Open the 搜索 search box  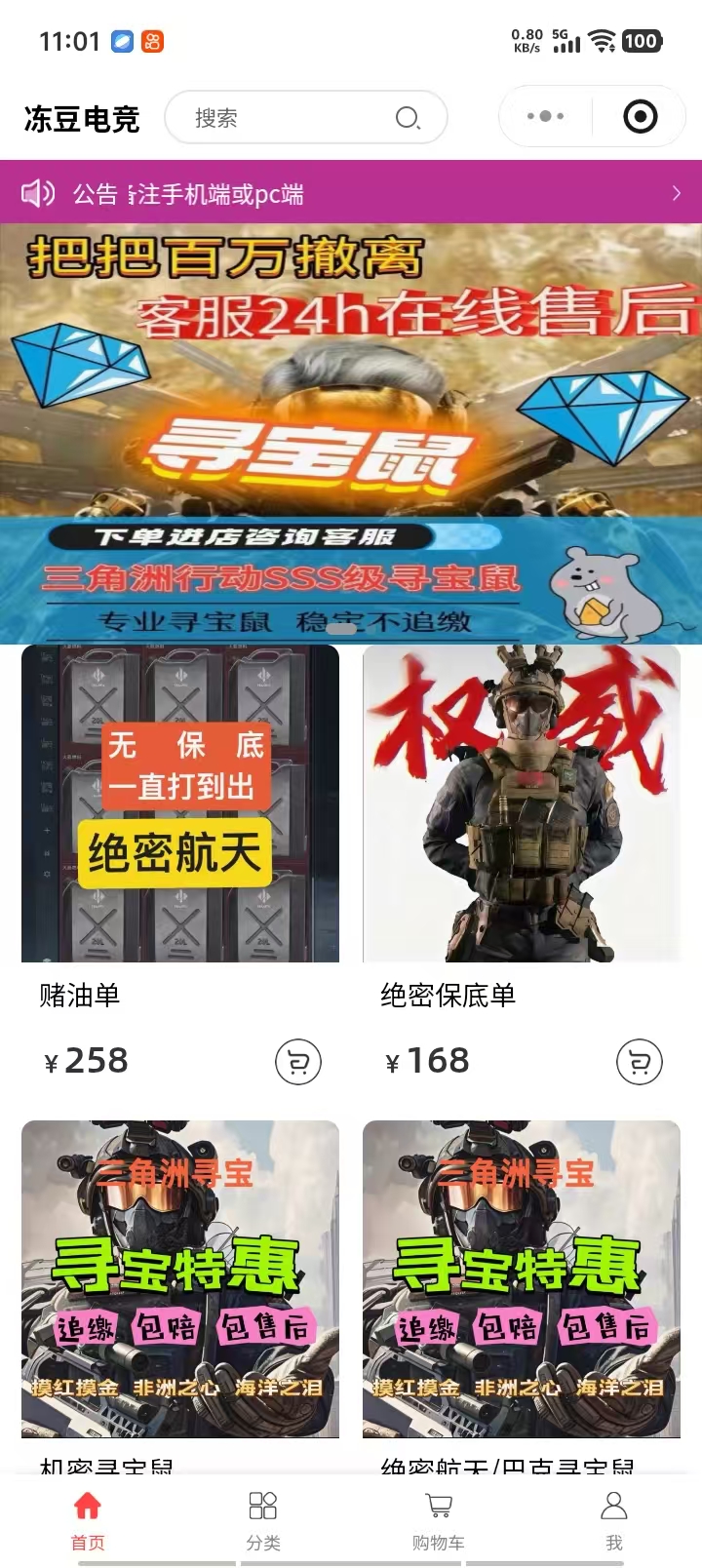point(292,118)
